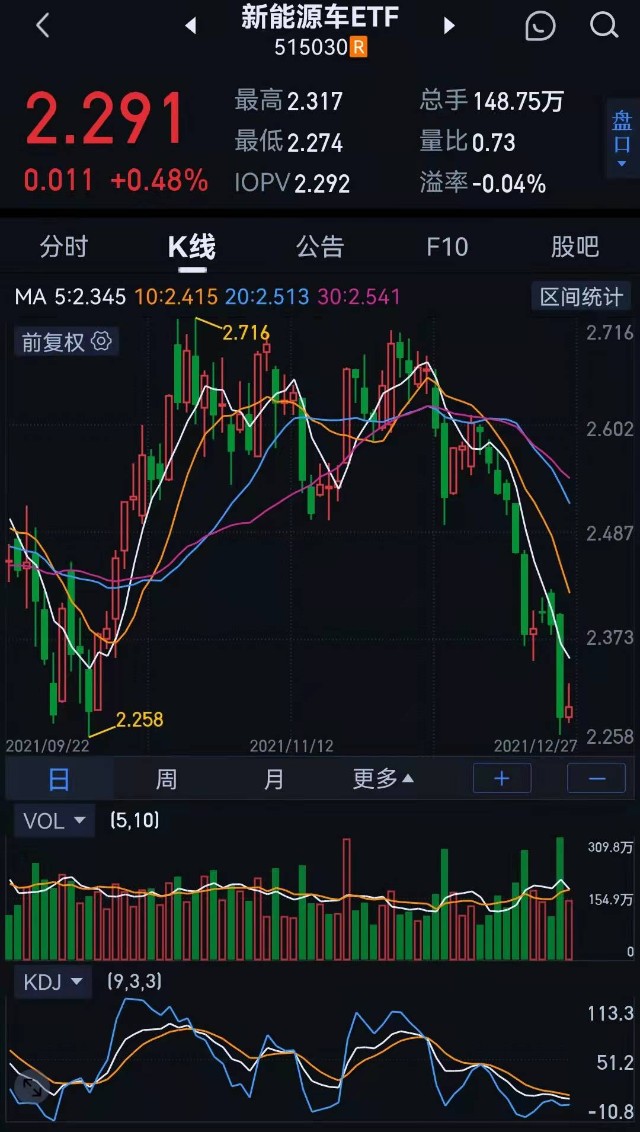Switch to the next stock arrow
Image resolution: width=640 pixels, height=1132 pixels.
coord(449,26)
